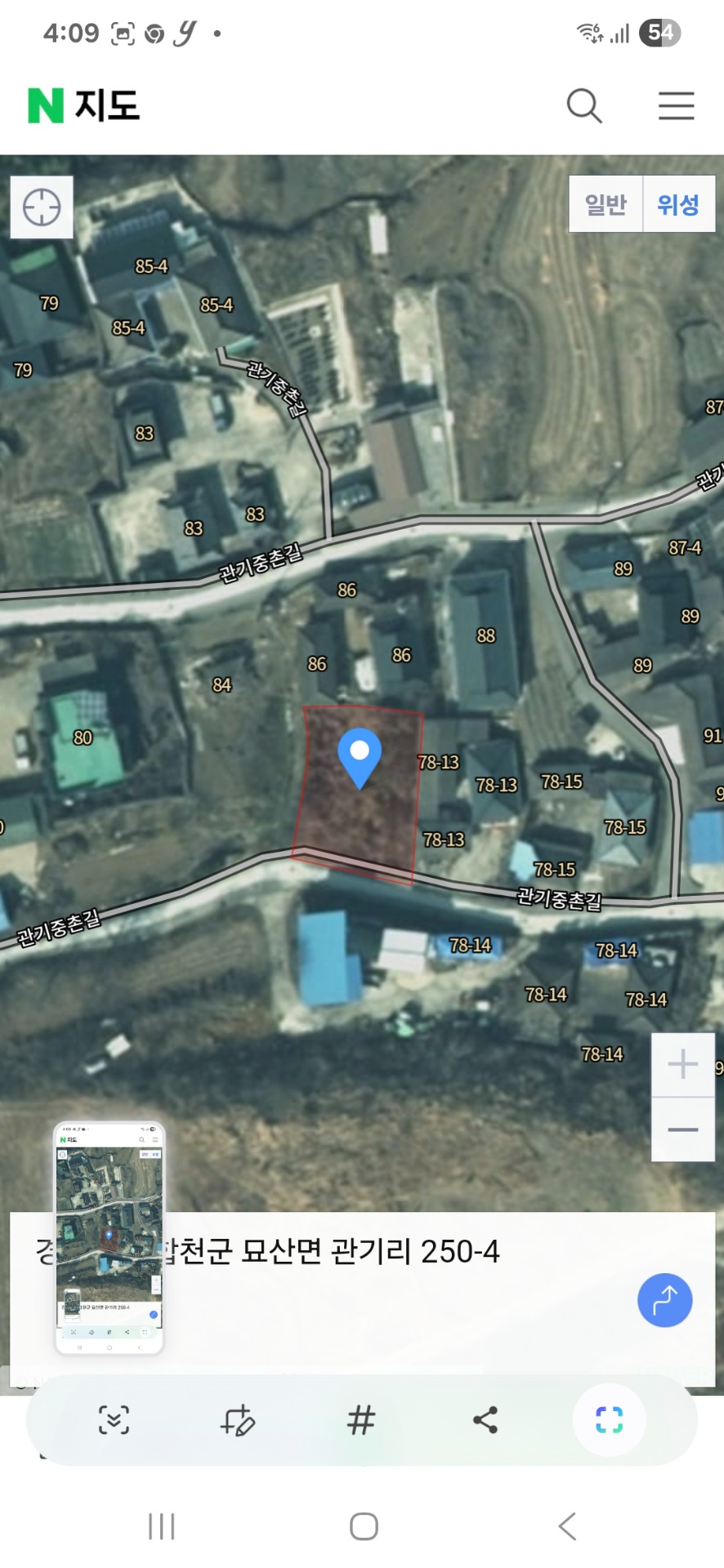The width and height of the screenshot is (724, 1568).
Task: Open recent apps from the navigation bar
Action: tap(161, 1526)
